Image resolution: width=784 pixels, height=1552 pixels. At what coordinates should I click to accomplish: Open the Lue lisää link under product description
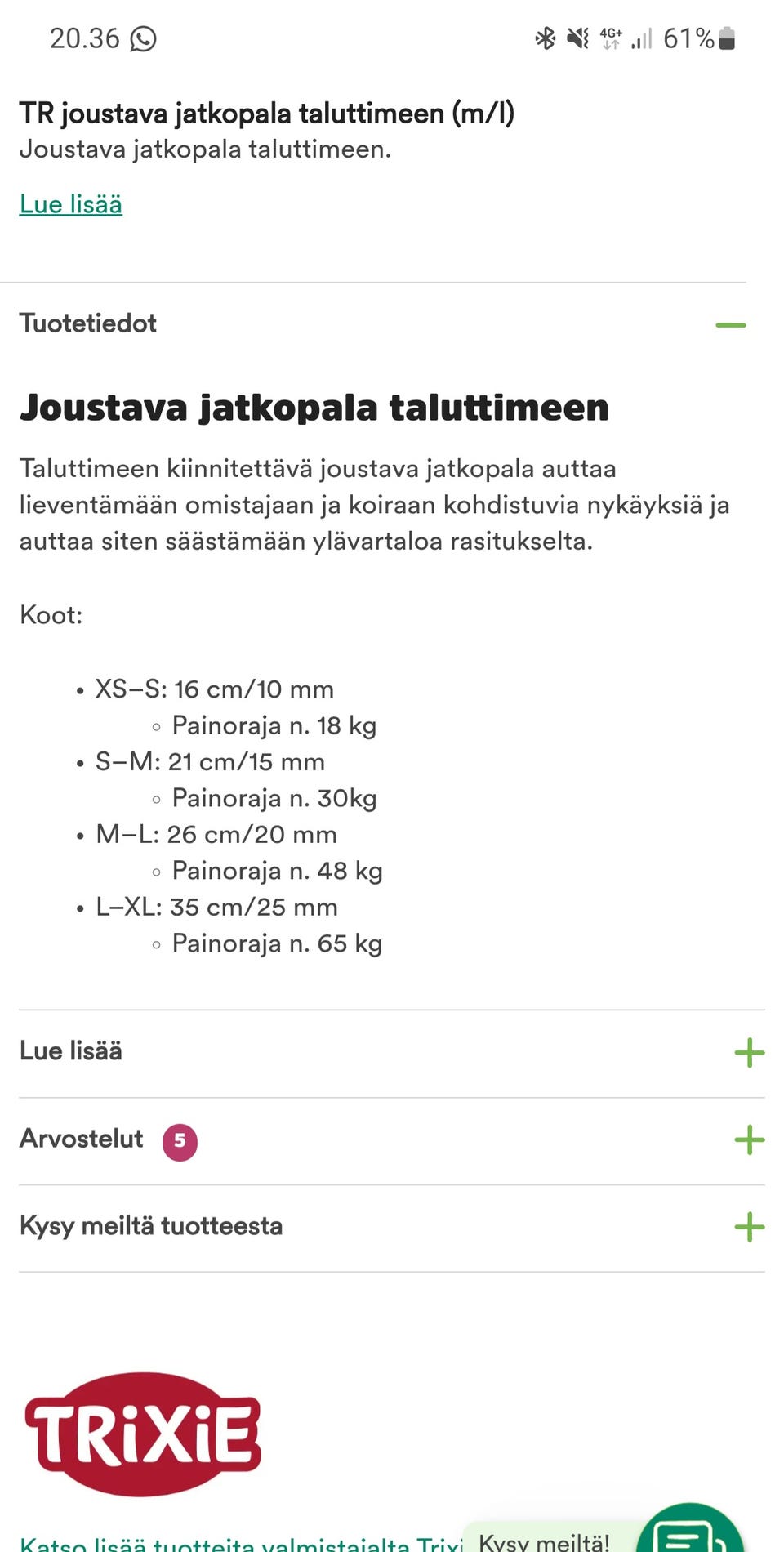pyautogui.click(x=71, y=203)
